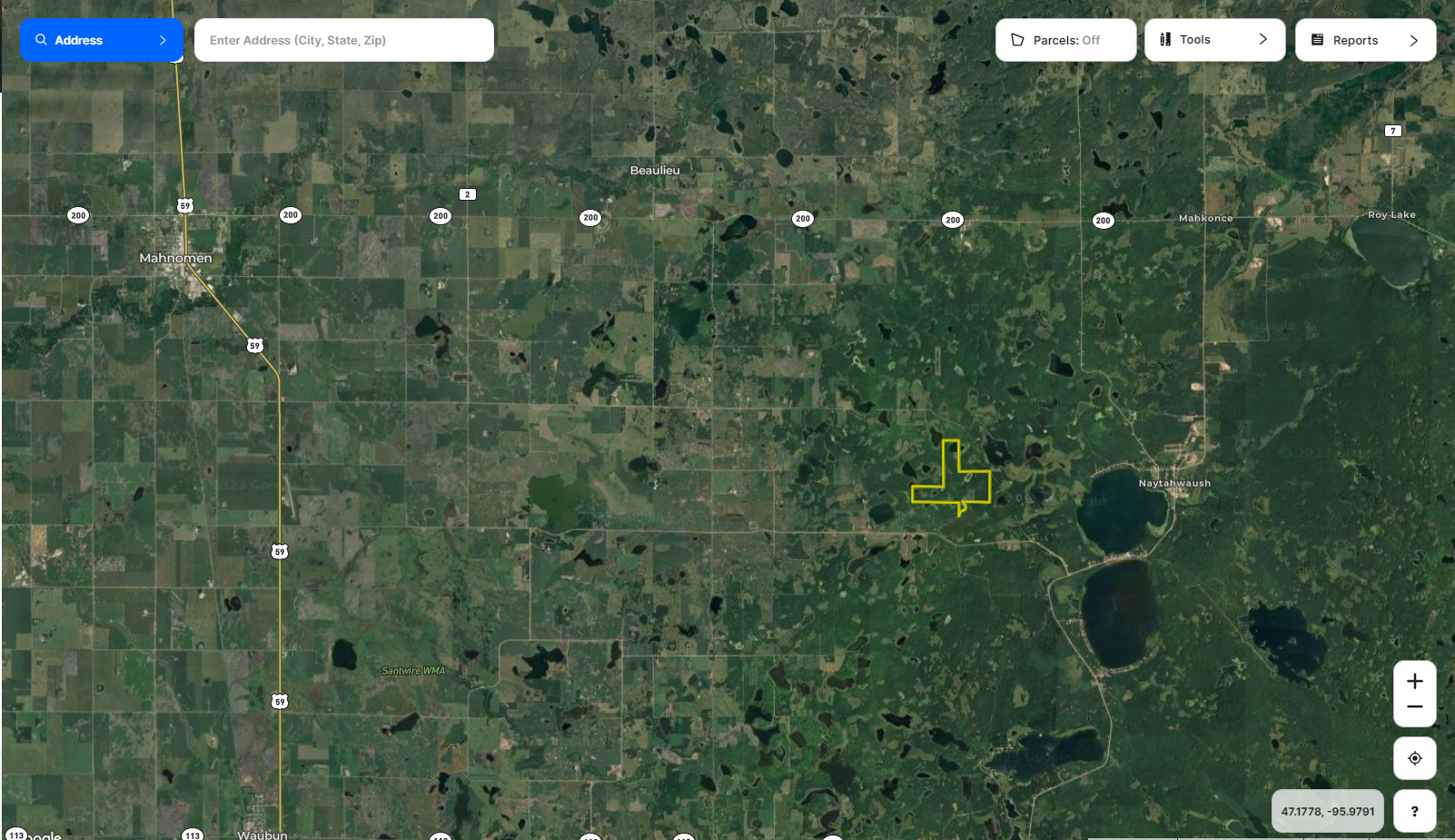The height and width of the screenshot is (840, 1455).
Task: Zoom in with the plus button
Action: (x=1414, y=681)
